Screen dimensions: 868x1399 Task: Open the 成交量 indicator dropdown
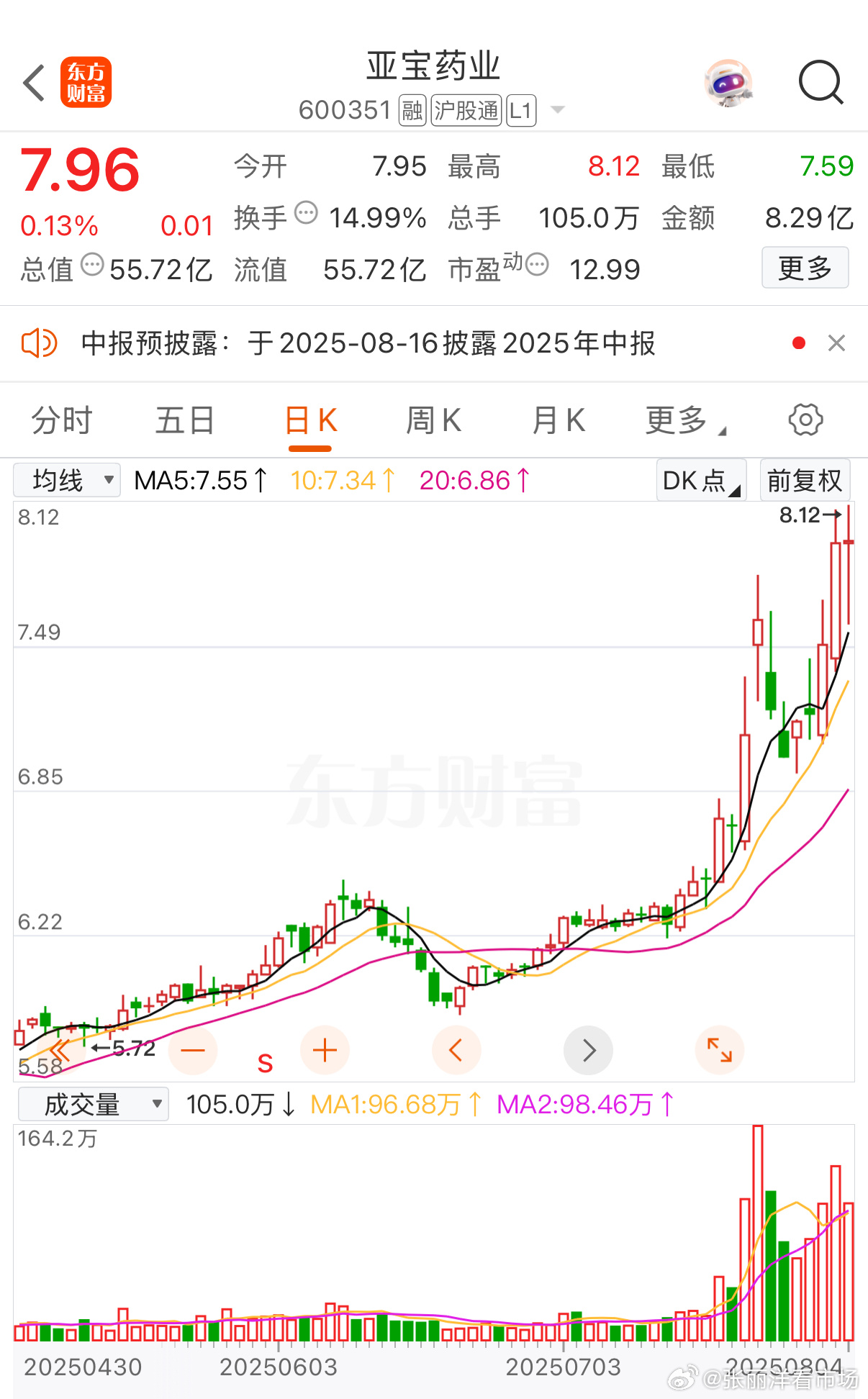94,1104
